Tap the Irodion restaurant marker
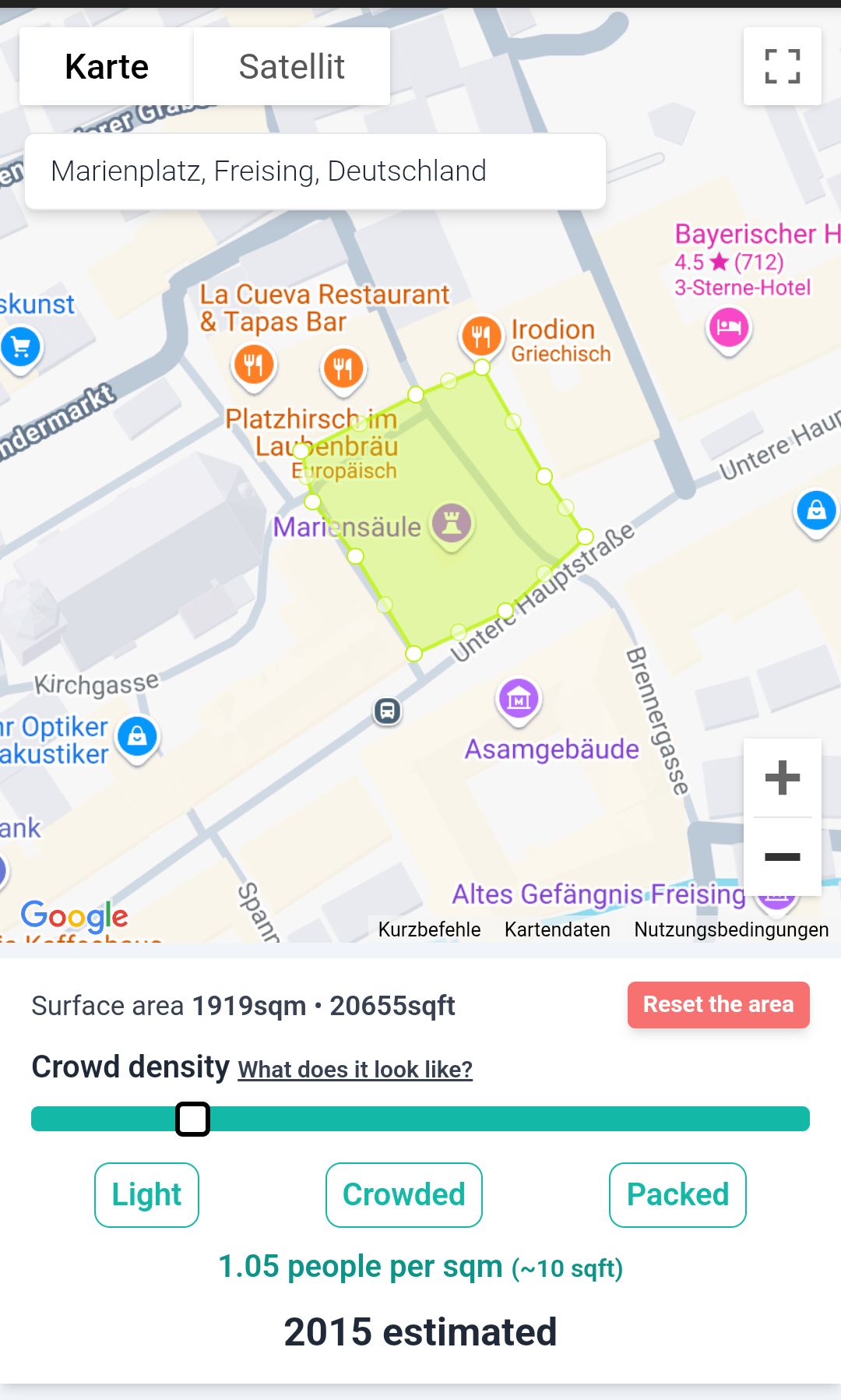Image resolution: width=841 pixels, height=1400 pixels. point(481,337)
